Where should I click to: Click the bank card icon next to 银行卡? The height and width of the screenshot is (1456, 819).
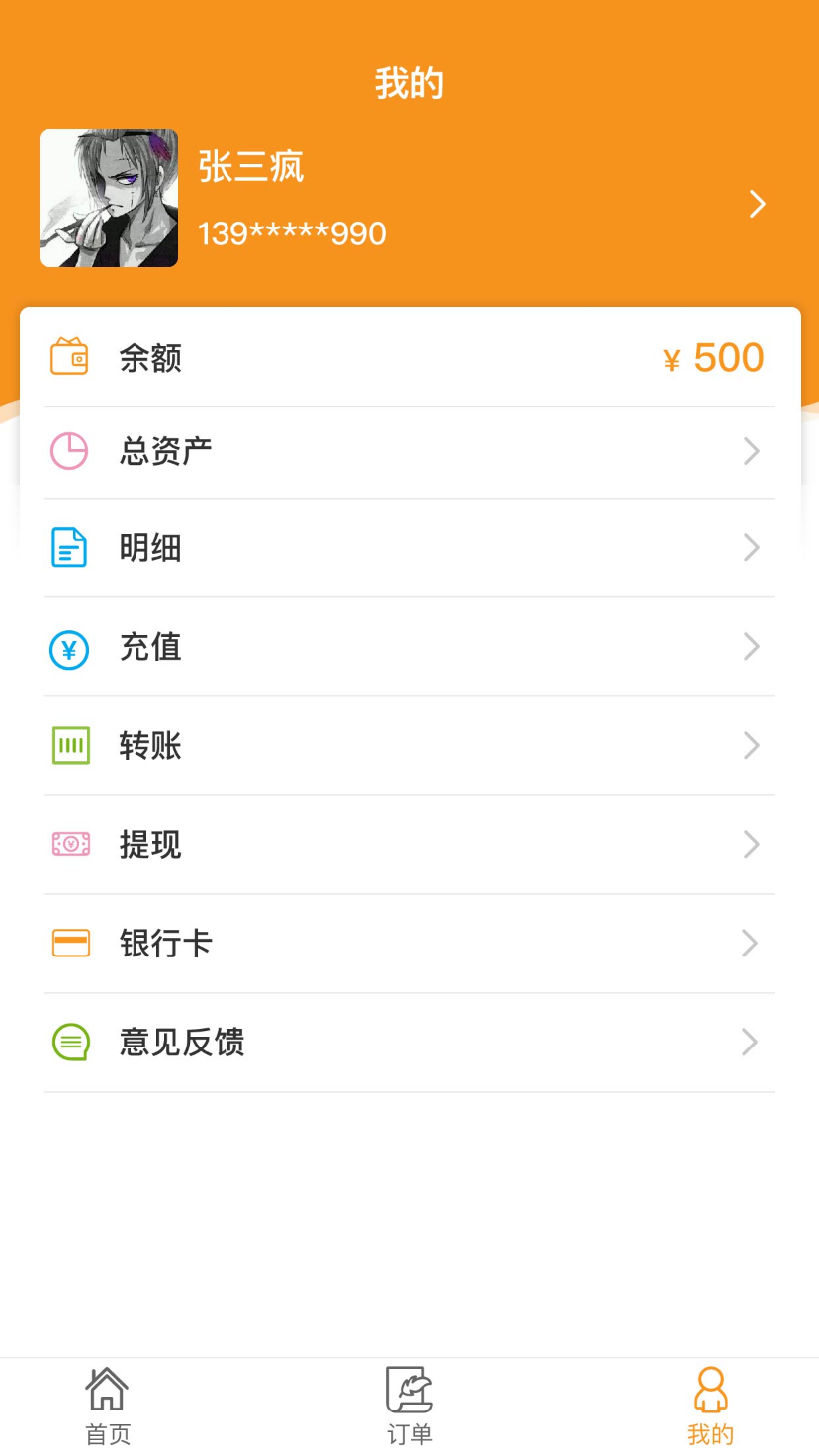[69, 943]
